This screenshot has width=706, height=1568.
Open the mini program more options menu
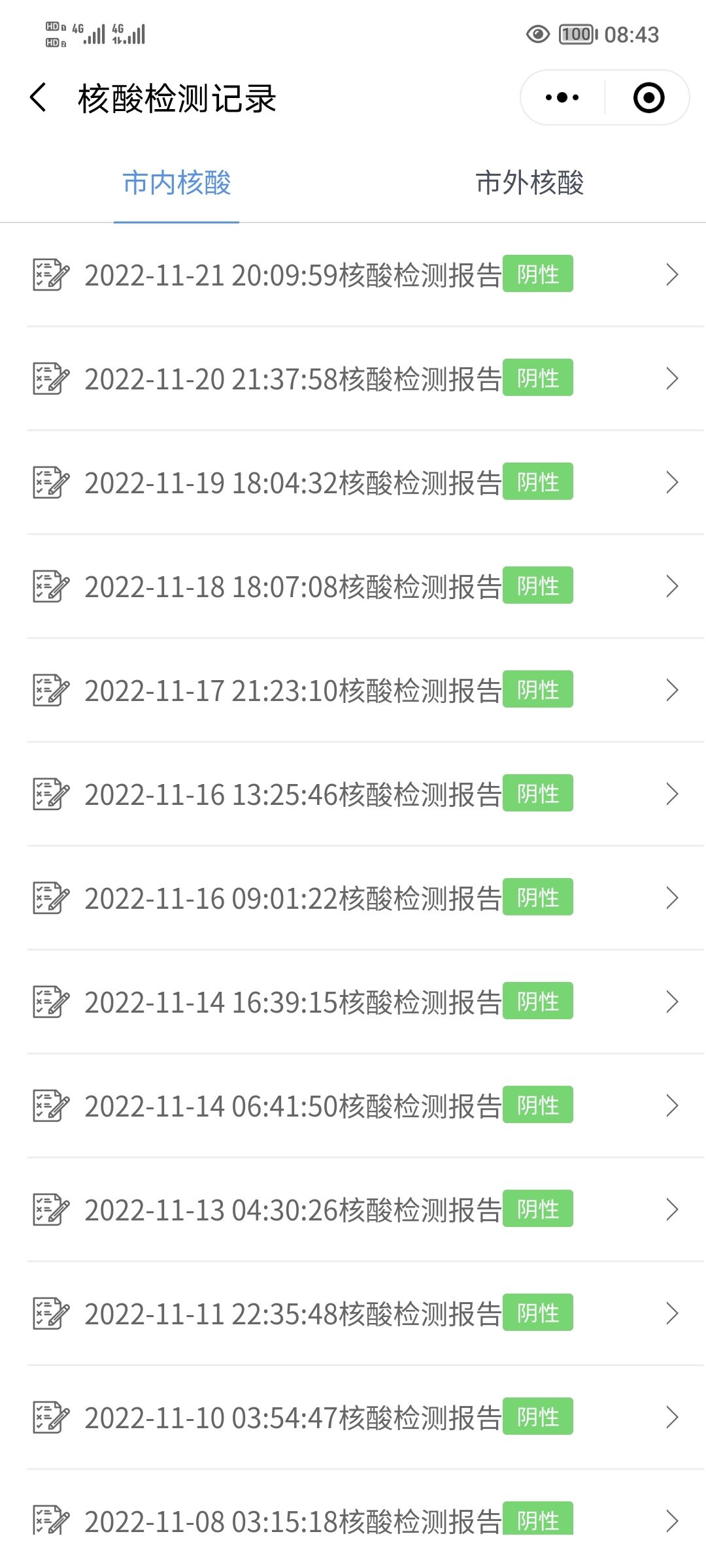[562, 98]
